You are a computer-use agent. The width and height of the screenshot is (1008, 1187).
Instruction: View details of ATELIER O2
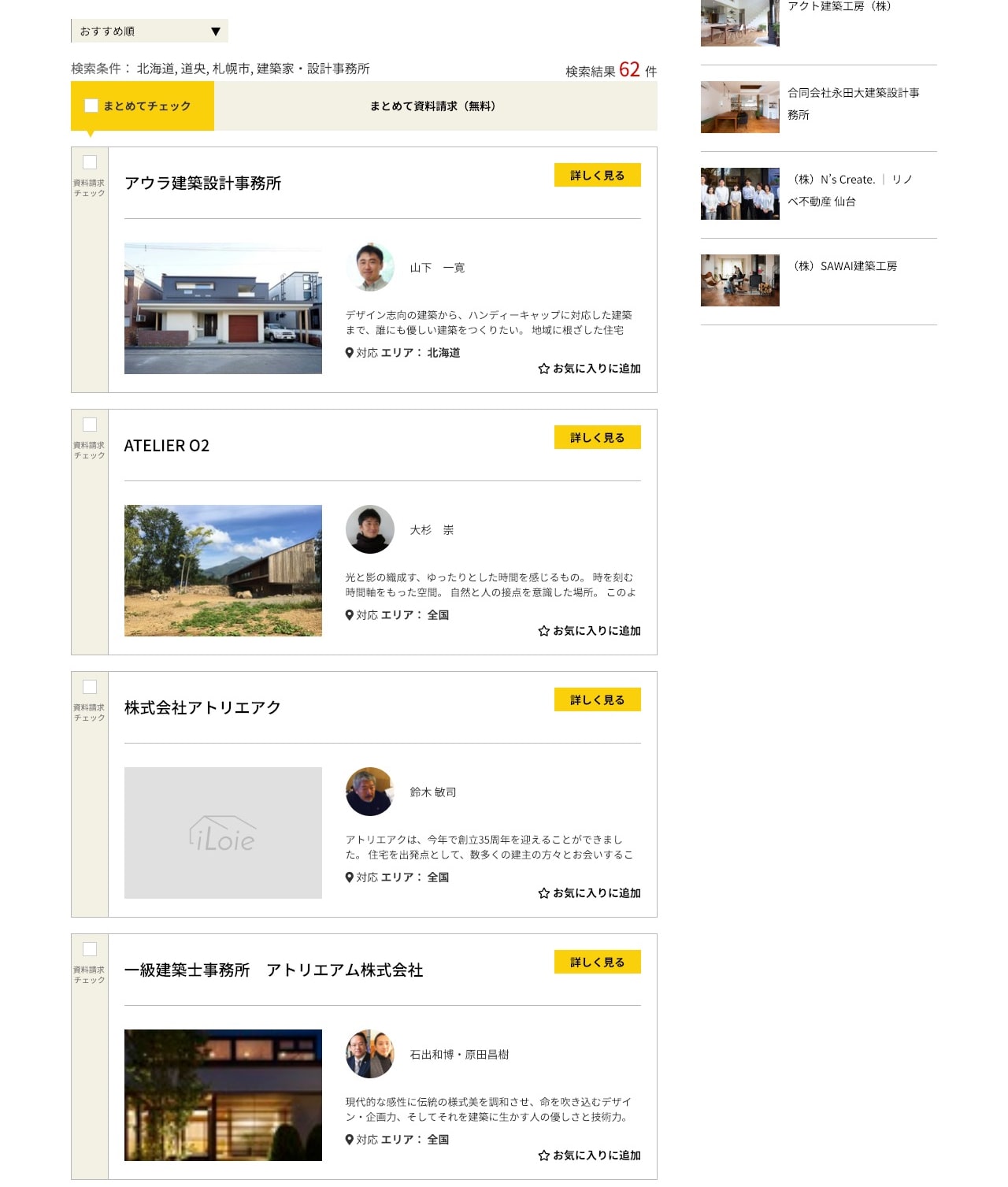(597, 437)
